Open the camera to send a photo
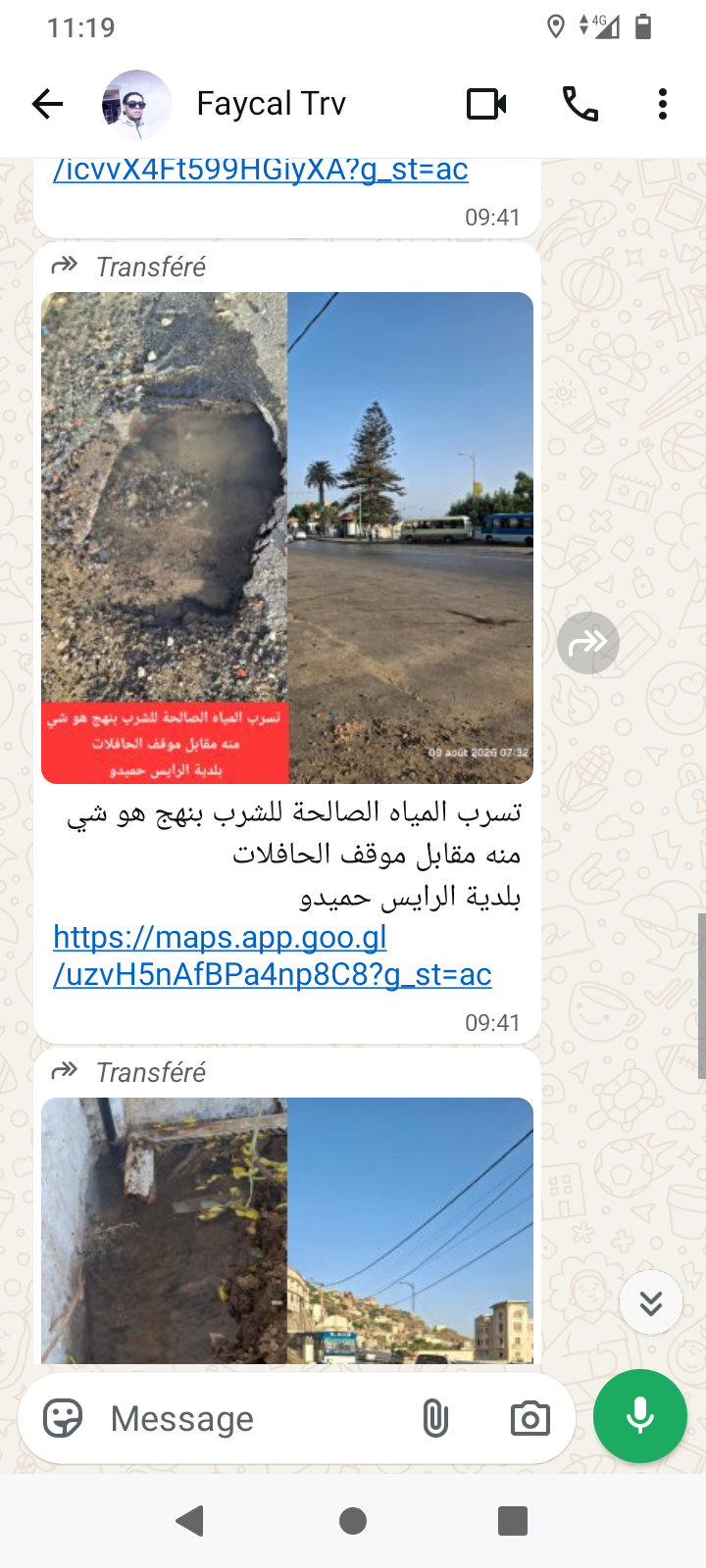Viewport: 706px width, 1568px height. (x=529, y=1418)
